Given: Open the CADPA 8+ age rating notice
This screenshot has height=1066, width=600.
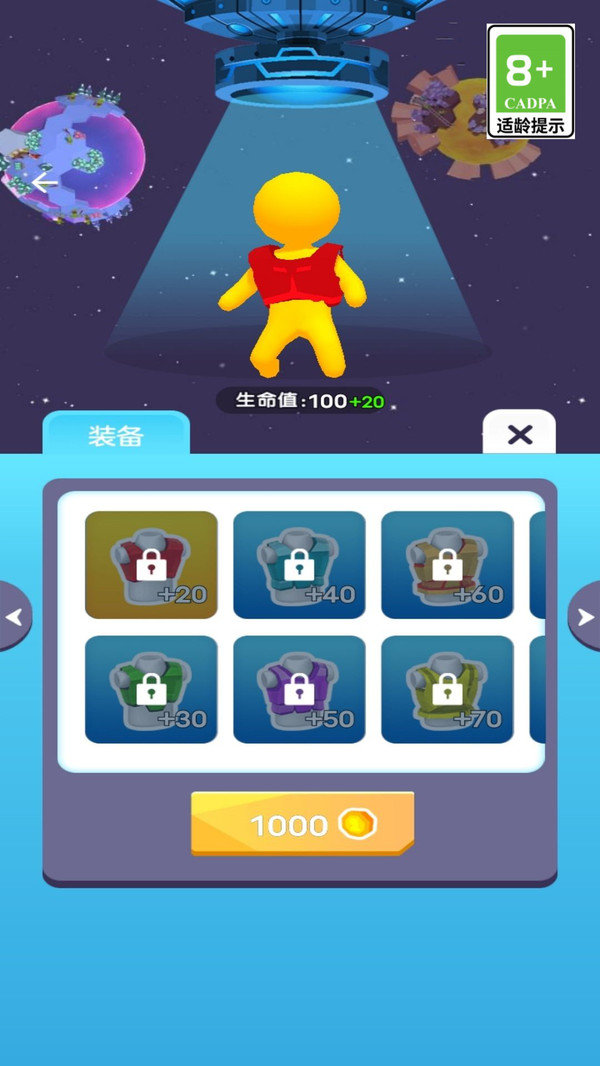Looking at the screenshot, I should tap(531, 81).
